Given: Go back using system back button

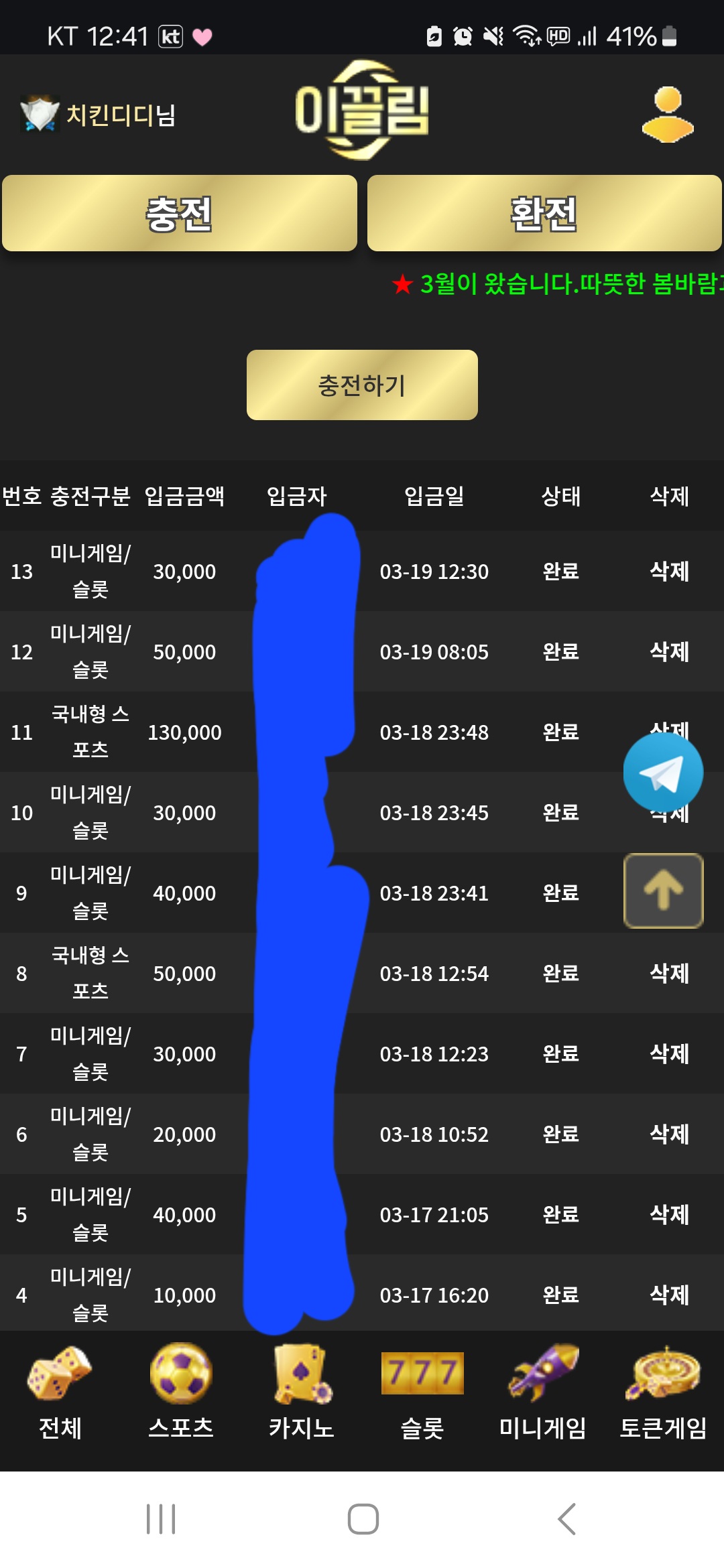Looking at the screenshot, I should [566, 1519].
